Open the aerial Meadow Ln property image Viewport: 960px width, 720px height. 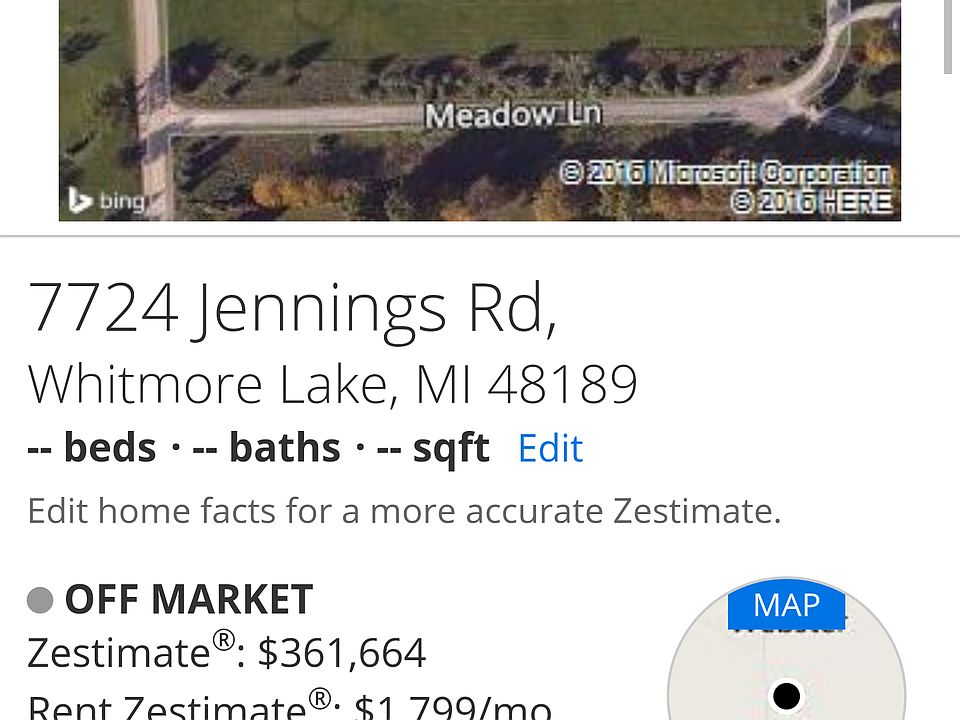point(480,110)
